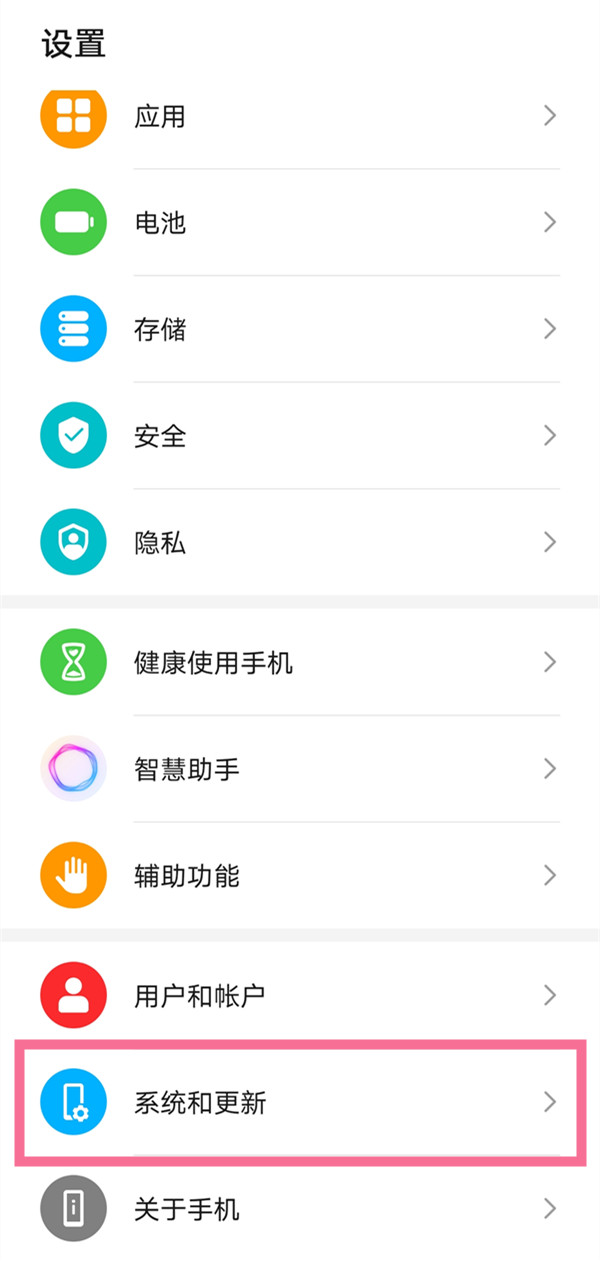
Task: Open 辅助功能 settings
Action: pyautogui.click(x=187, y=876)
